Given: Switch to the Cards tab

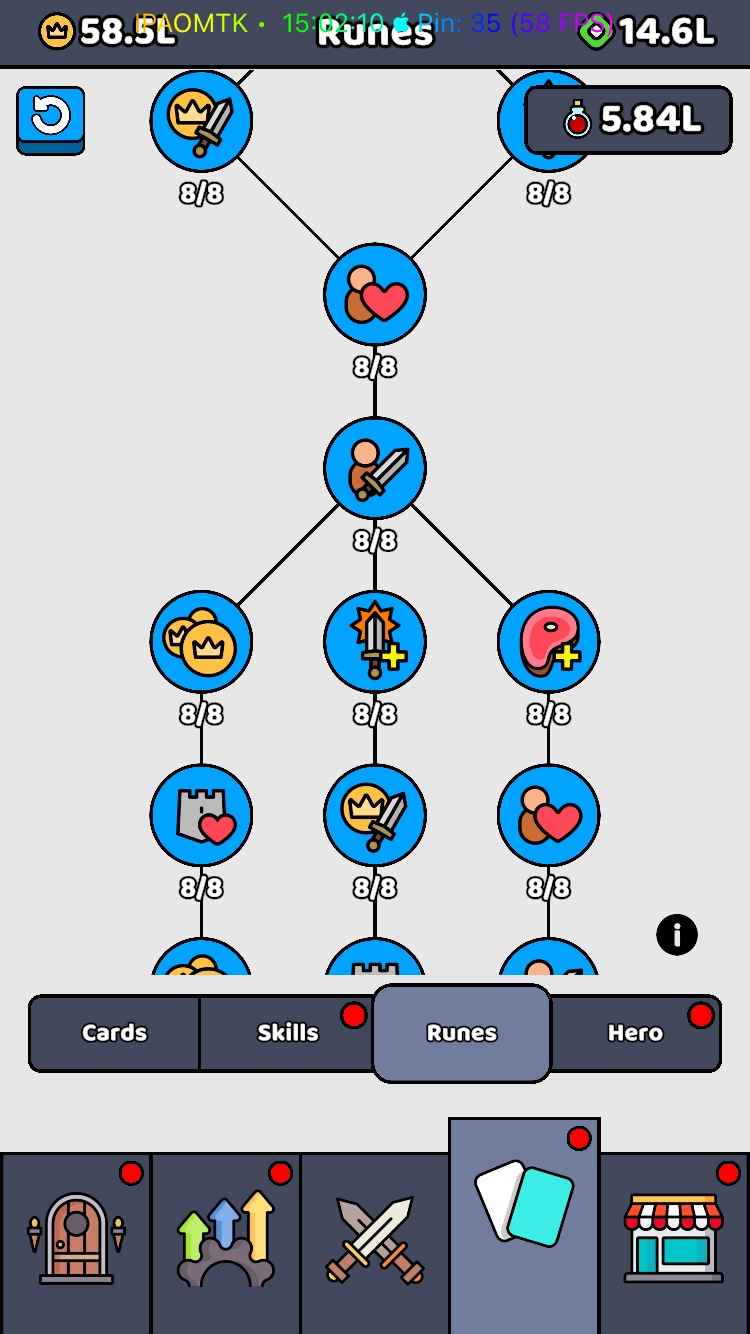Looking at the screenshot, I should point(114,1033).
